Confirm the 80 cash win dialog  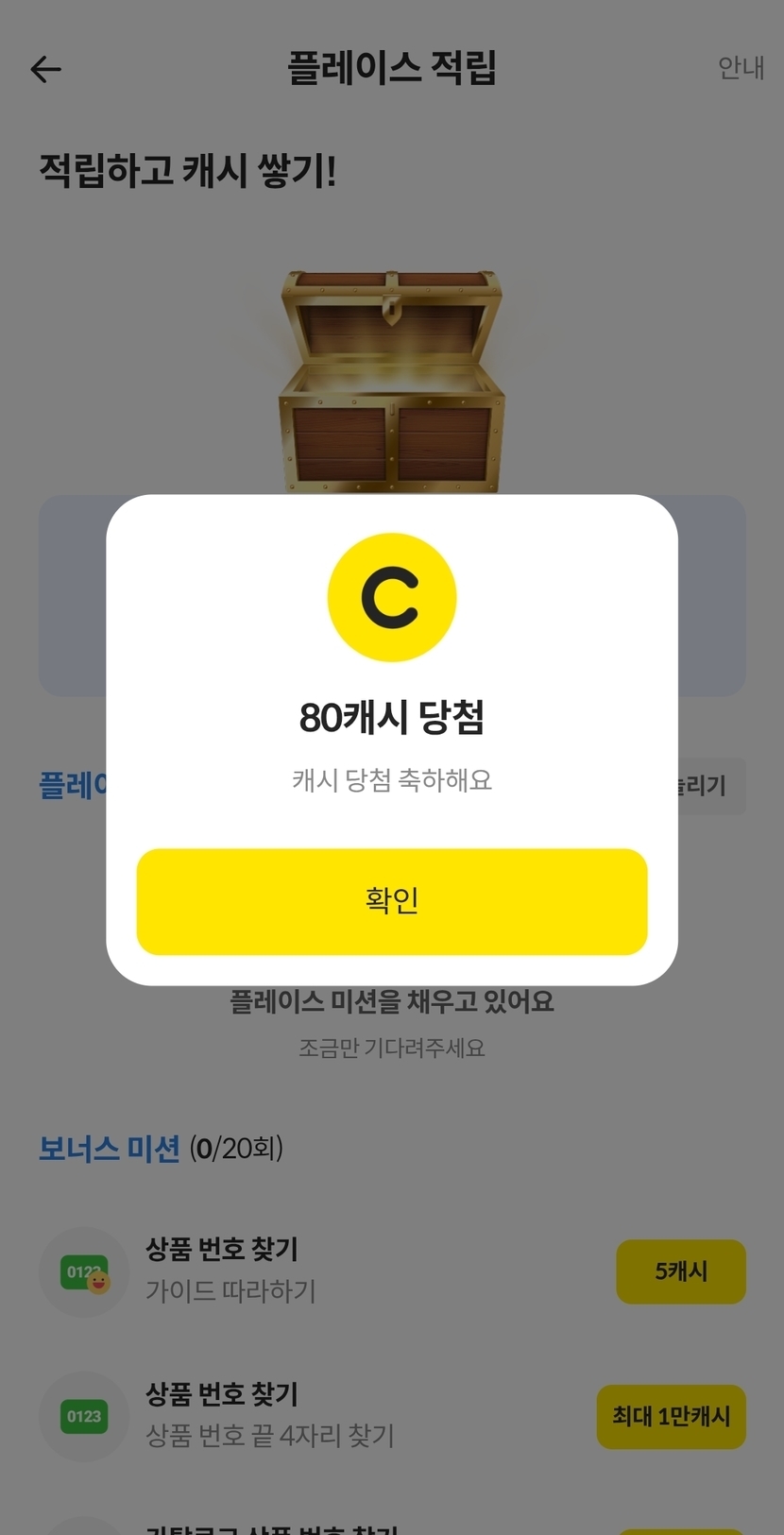(x=391, y=901)
